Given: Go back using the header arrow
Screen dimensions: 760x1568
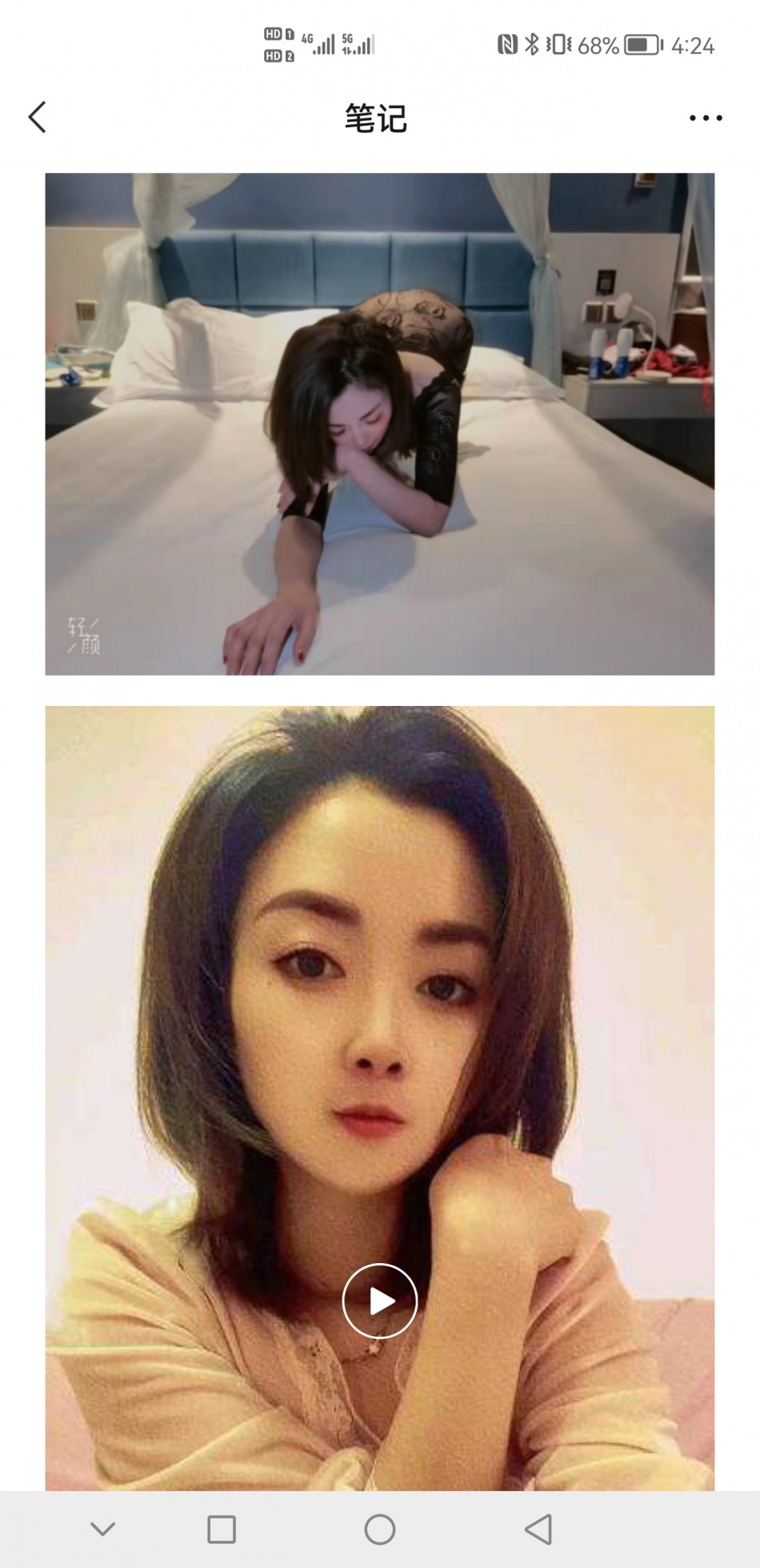Looking at the screenshot, I should [37, 118].
